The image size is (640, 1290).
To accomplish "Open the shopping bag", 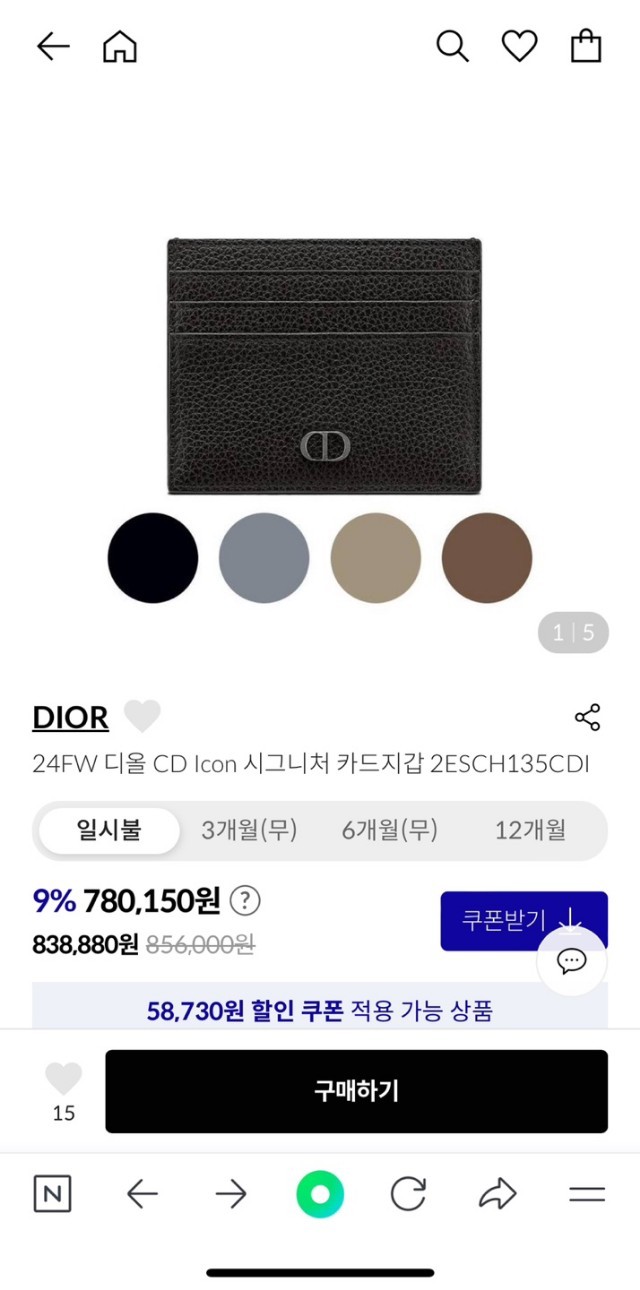I will (x=586, y=46).
